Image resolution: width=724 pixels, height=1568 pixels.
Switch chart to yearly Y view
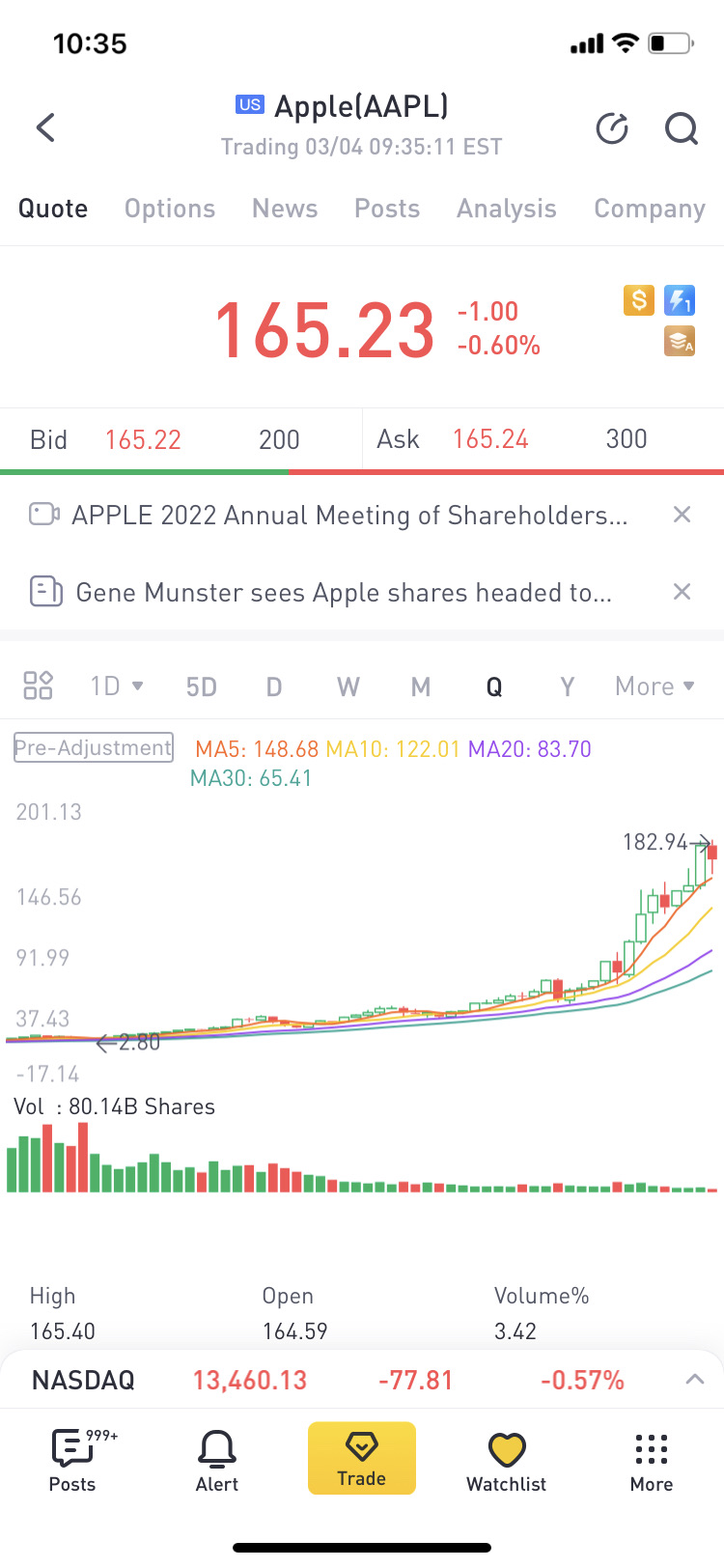pos(568,686)
